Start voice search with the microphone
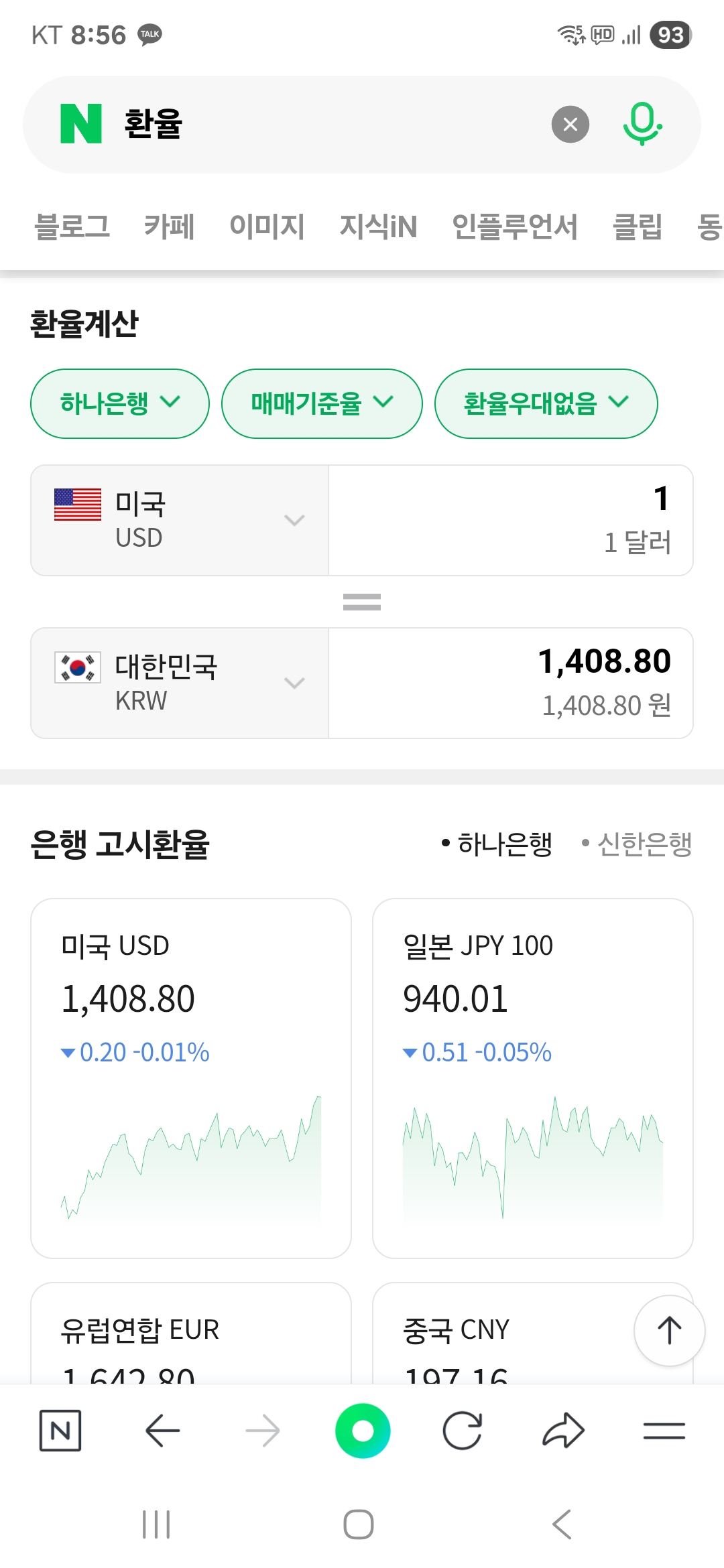The width and height of the screenshot is (724, 1568). (x=642, y=124)
